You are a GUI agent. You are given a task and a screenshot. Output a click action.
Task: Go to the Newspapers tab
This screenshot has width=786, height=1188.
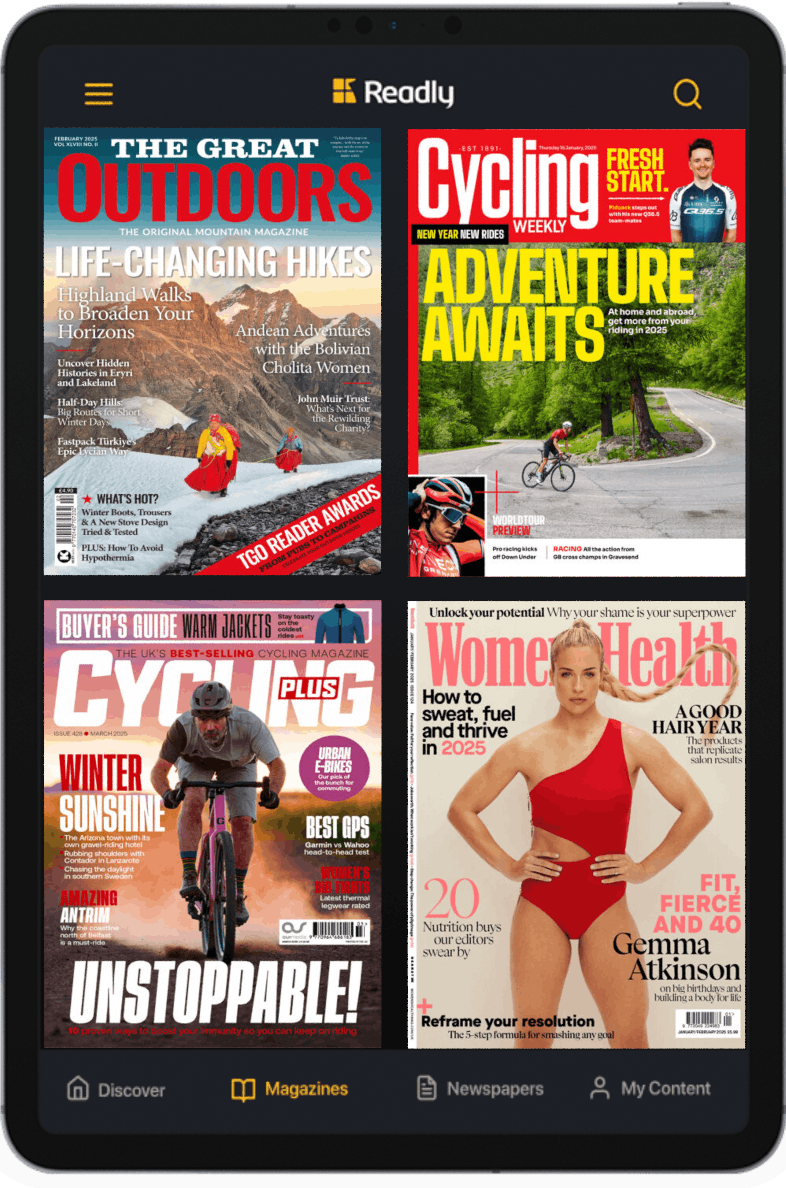click(x=480, y=1089)
